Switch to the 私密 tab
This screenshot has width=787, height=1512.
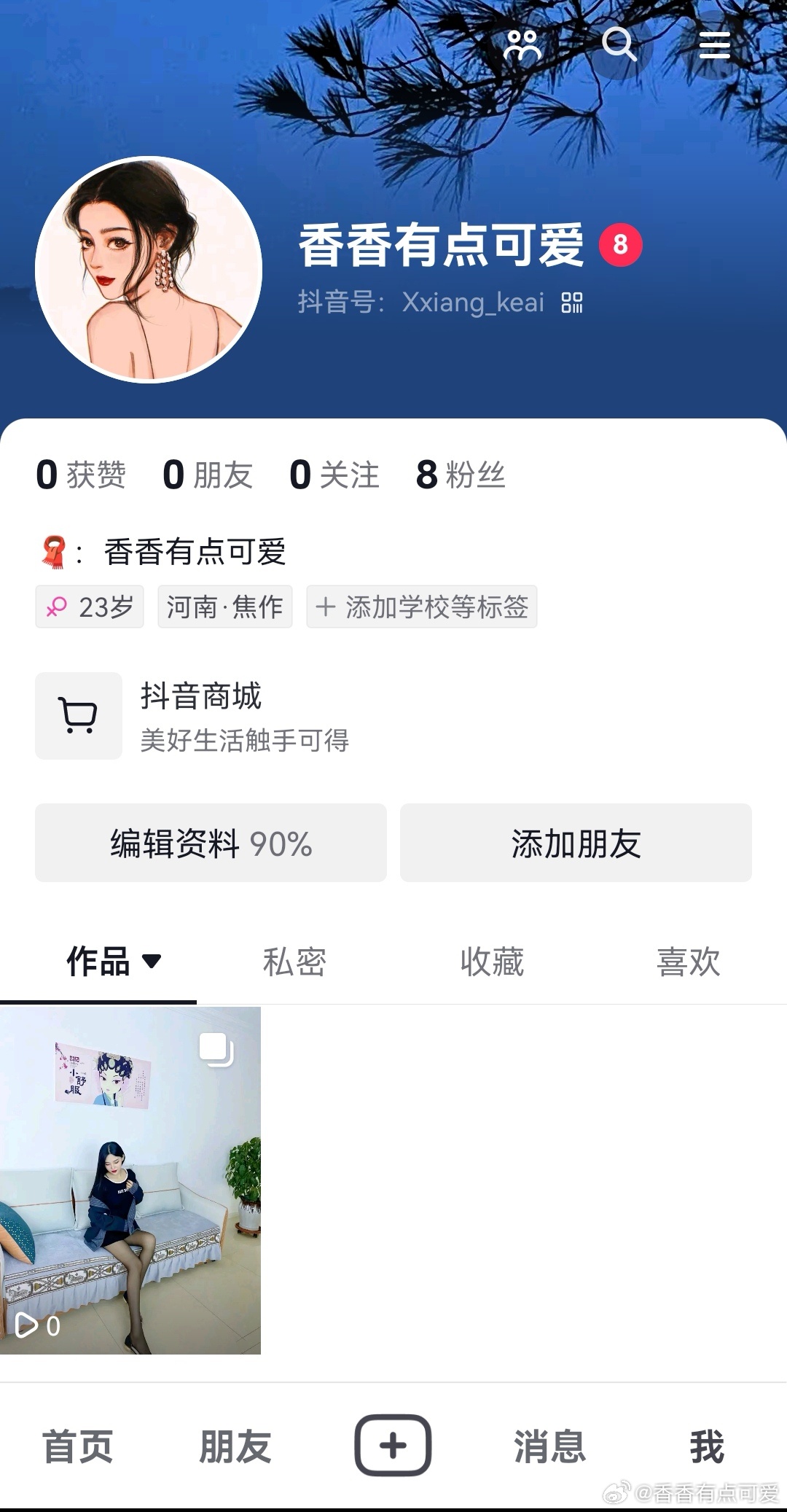pyautogui.click(x=294, y=962)
